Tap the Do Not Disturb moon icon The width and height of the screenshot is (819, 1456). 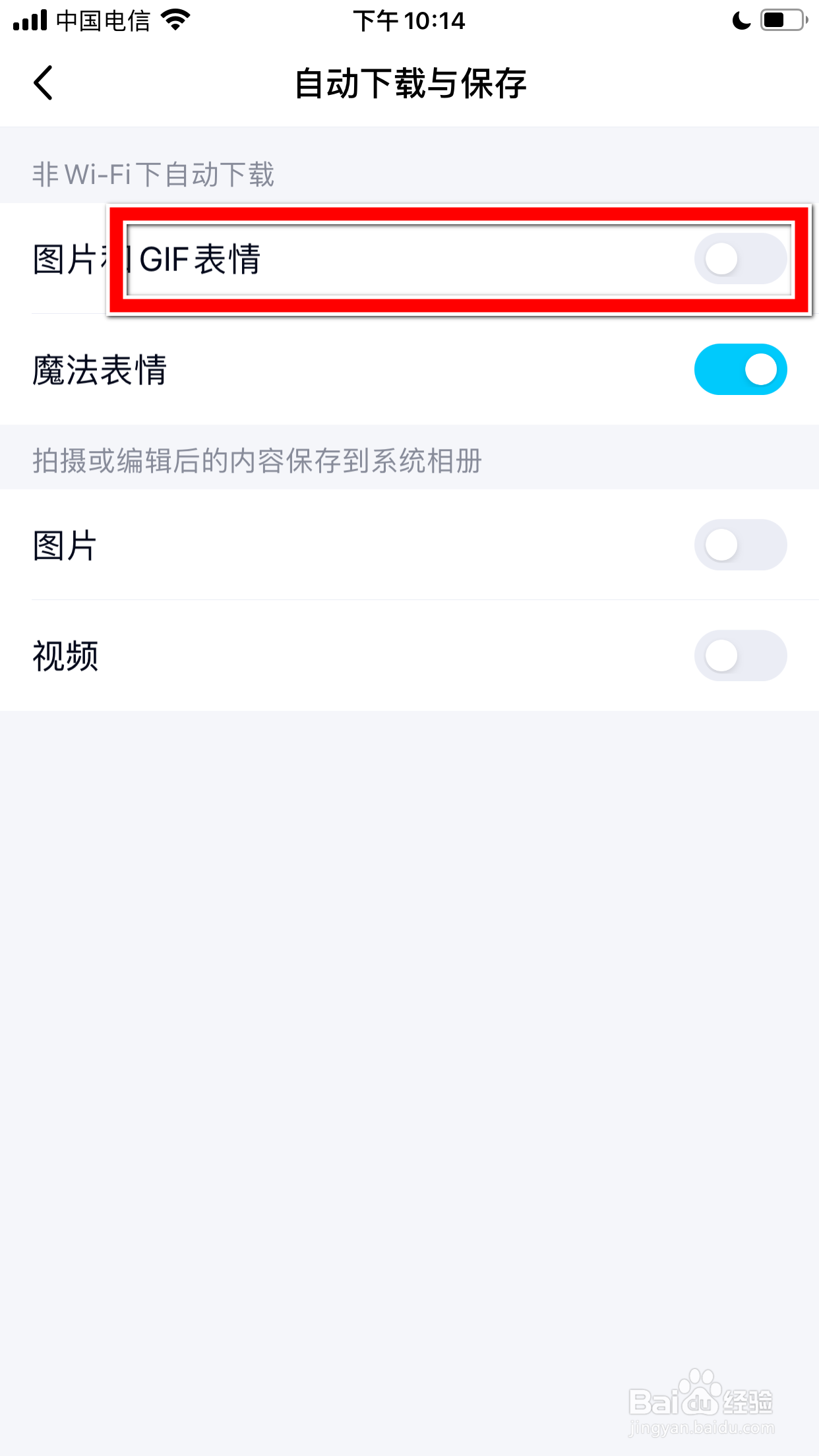[742, 20]
